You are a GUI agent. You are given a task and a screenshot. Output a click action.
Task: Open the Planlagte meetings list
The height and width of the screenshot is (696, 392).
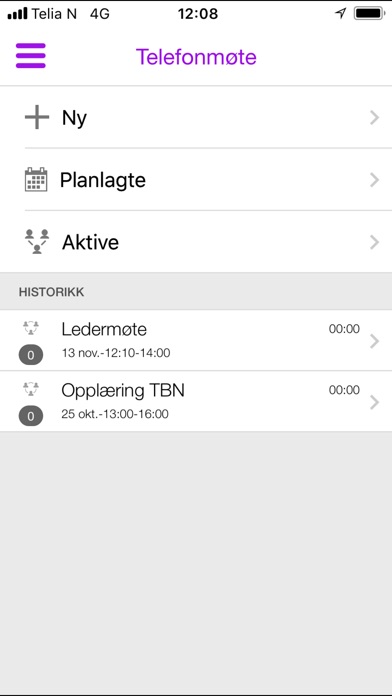196,179
